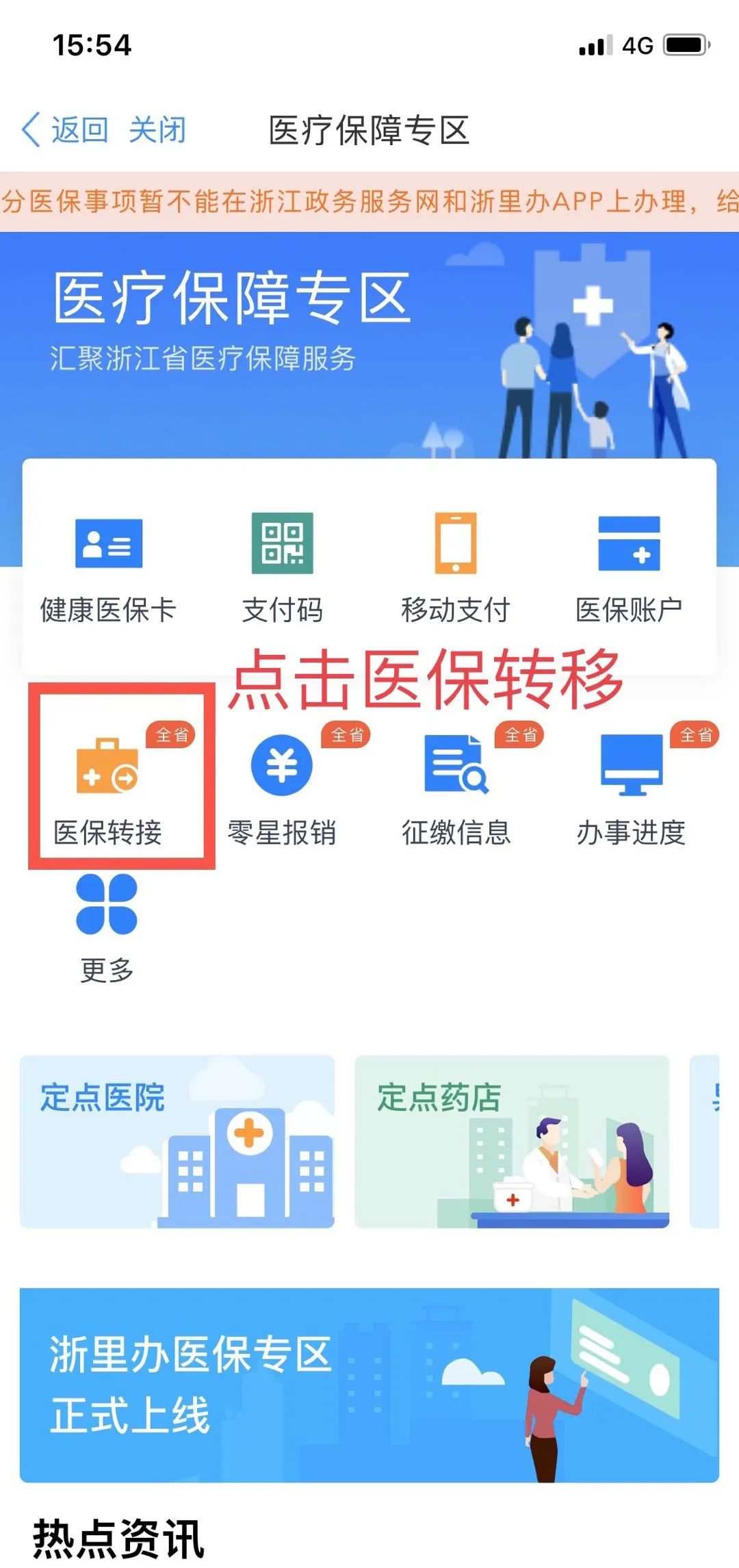
Task: Select 医保转接 service
Action: [x=108, y=787]
